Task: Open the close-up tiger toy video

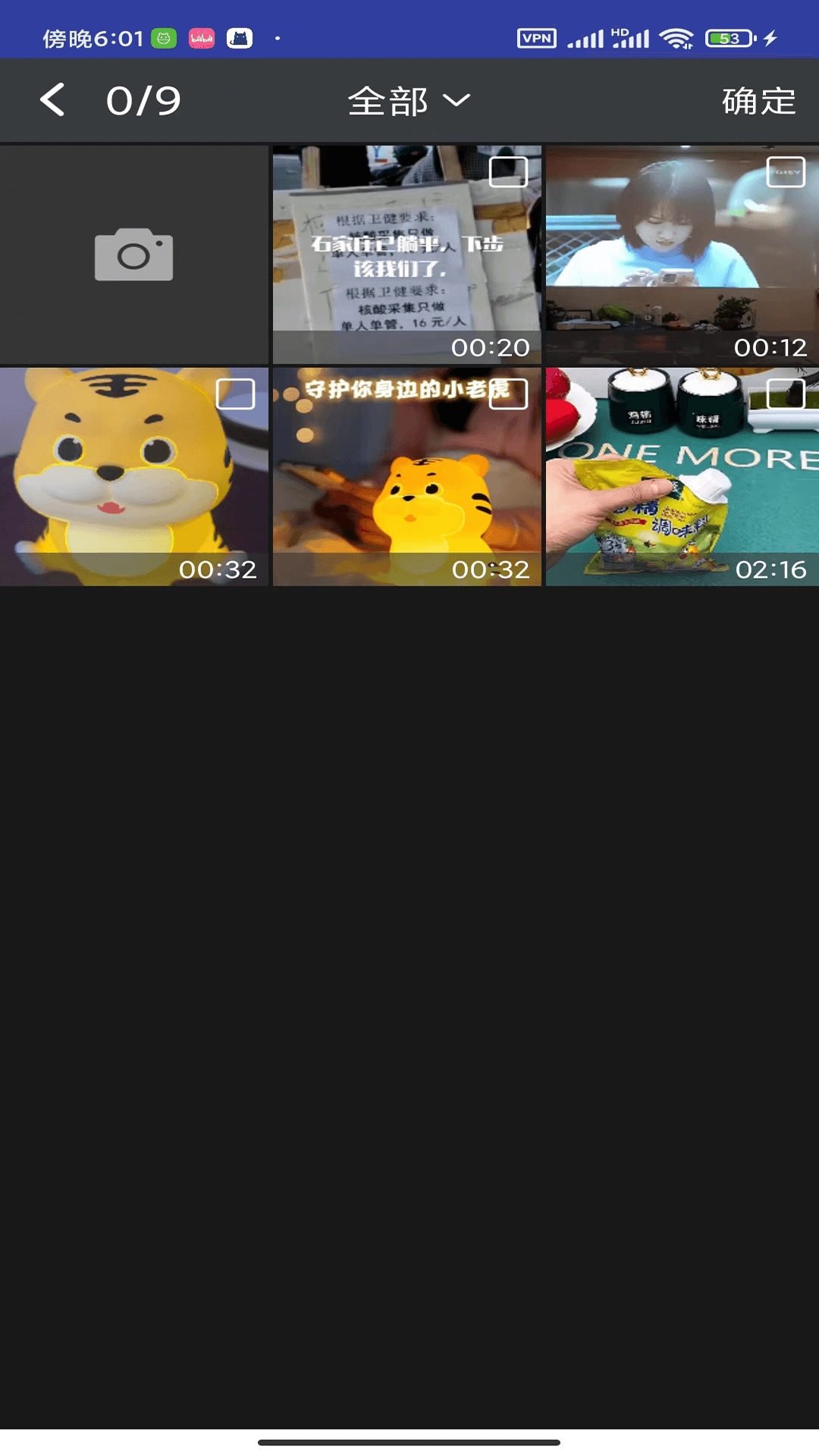Action: tap(121, 485)
